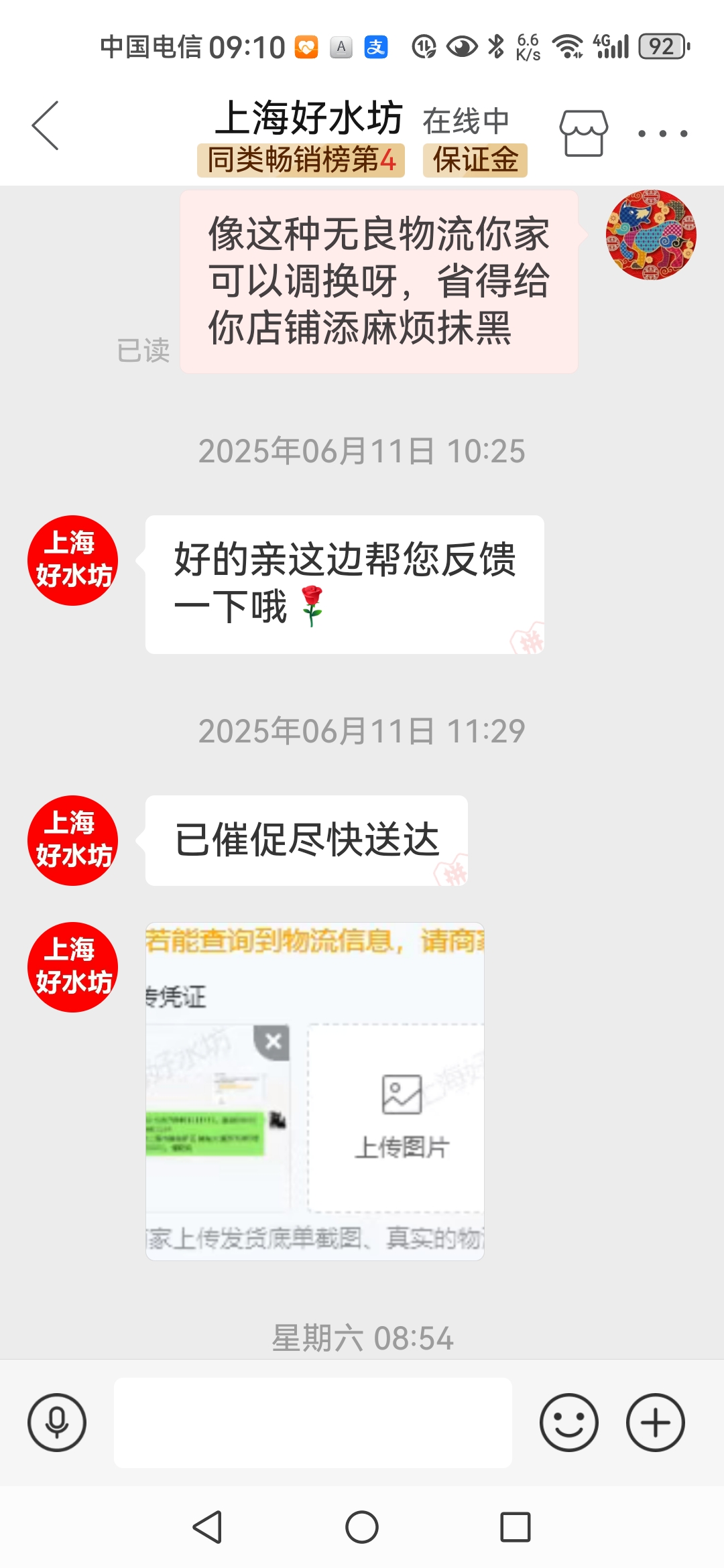Viewport: 724px width, 1568px height.
Task: Focus the message text field
Action: [312, 1422]
